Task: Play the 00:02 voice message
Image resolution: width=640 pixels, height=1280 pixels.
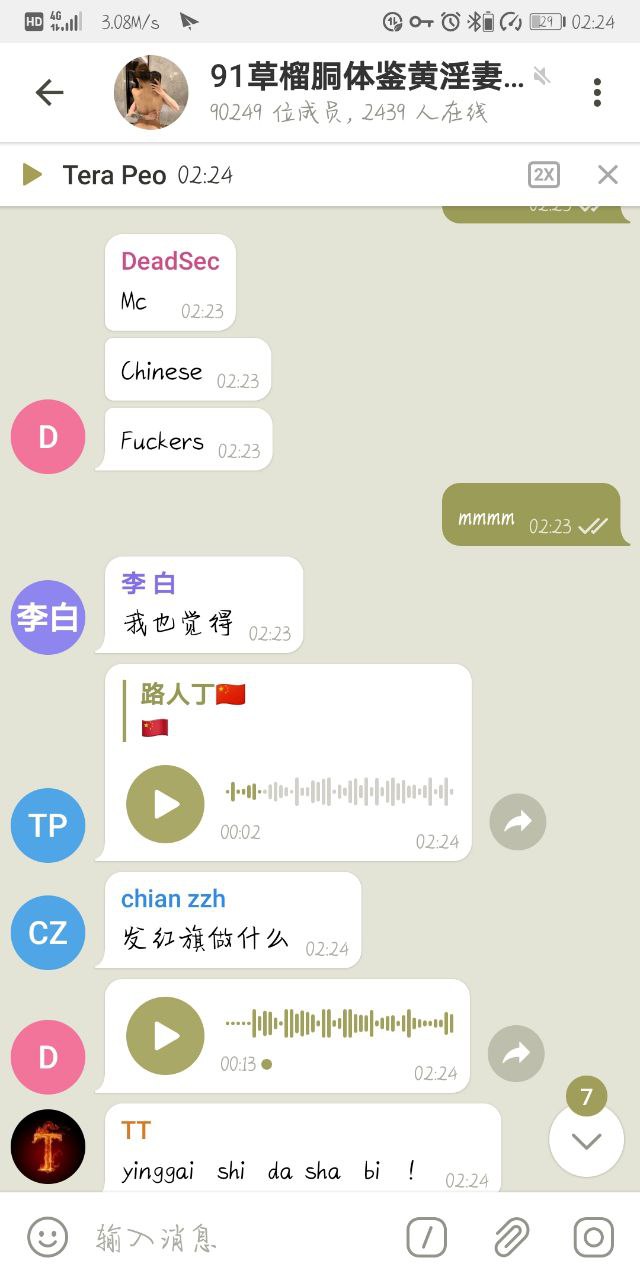Action: (165, 804)
